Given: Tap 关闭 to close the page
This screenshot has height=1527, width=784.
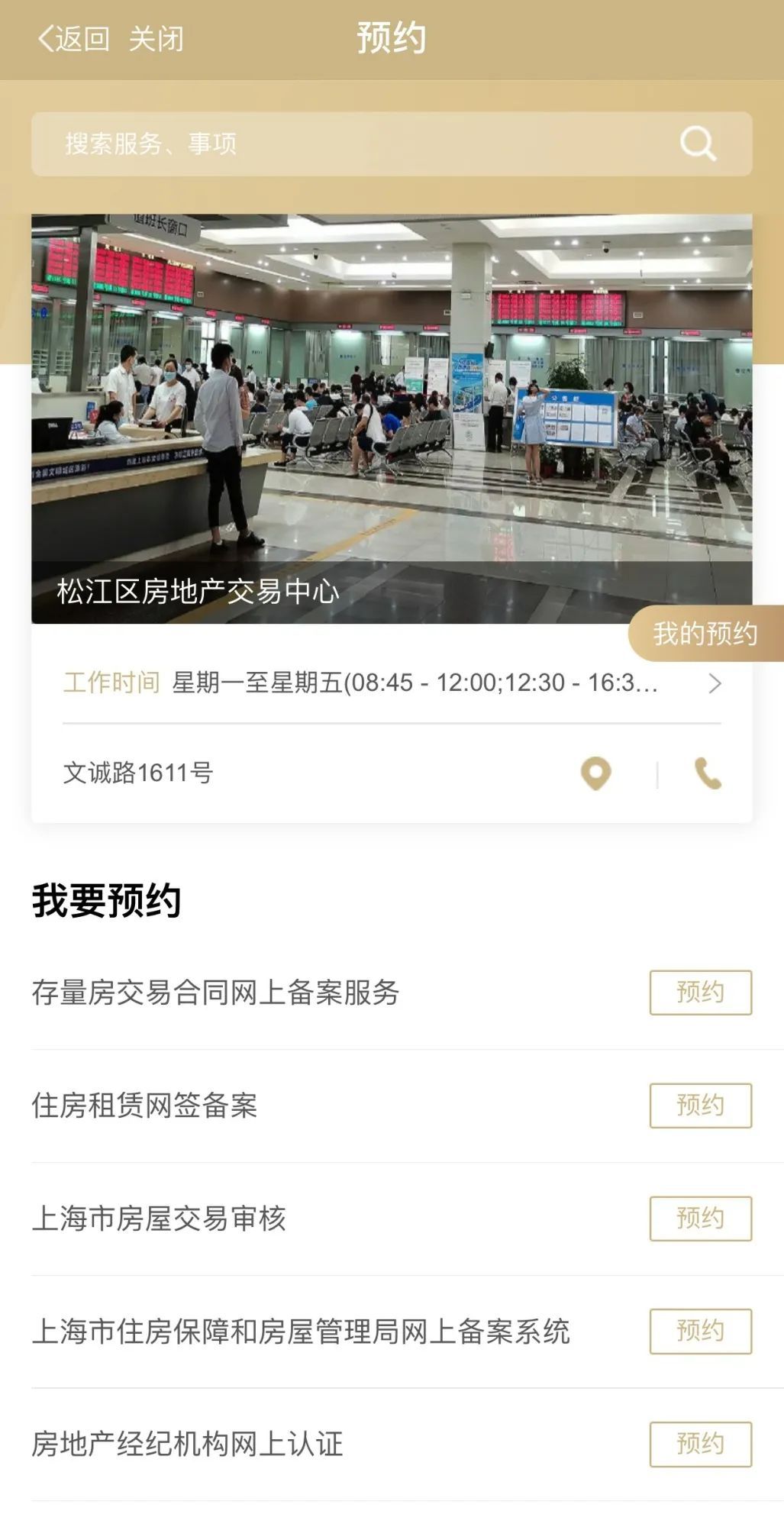Looking at the screenshot, I should pos(156,38).
